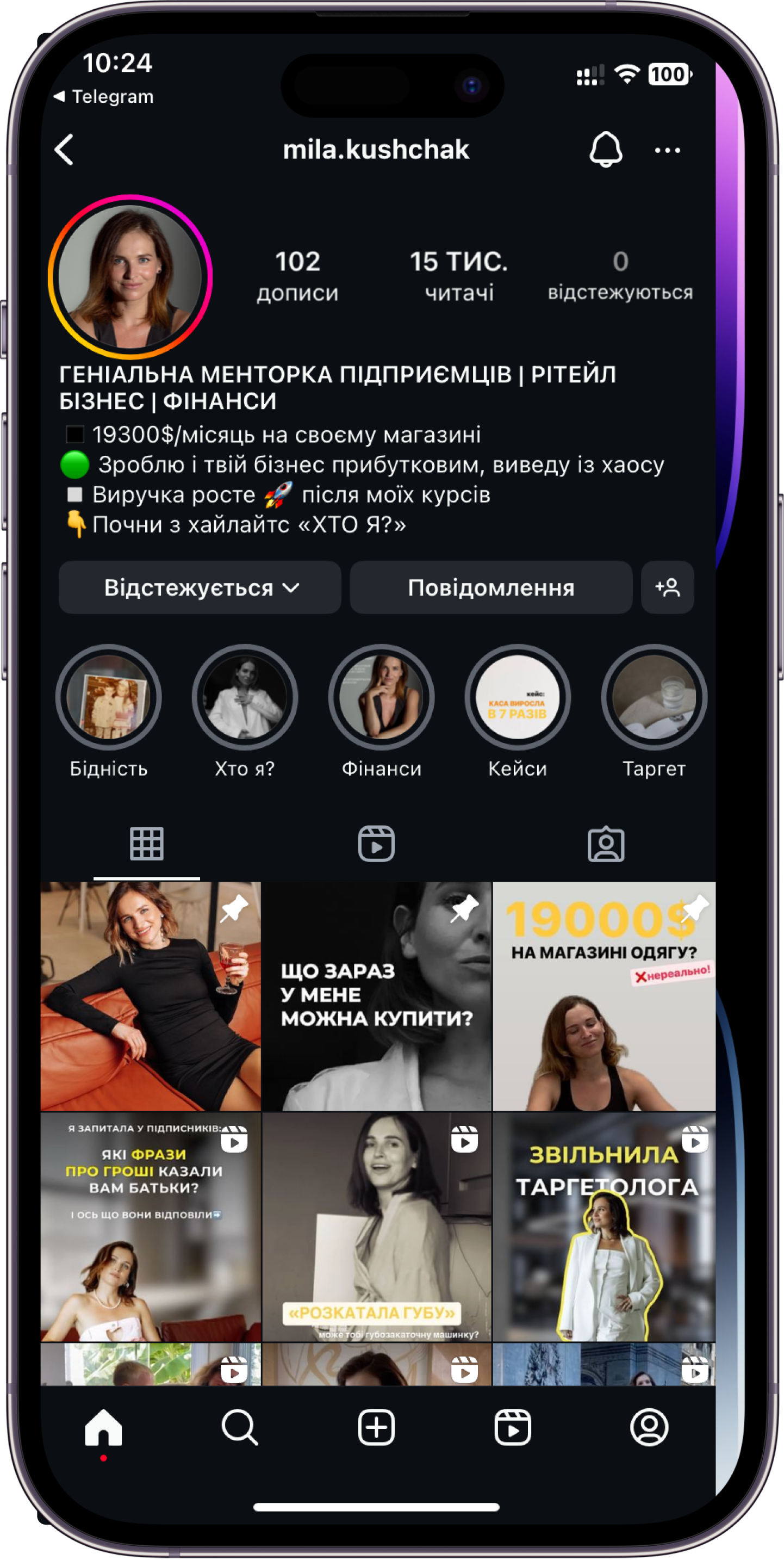
Task: Open the pinned post Що зараз у мене можна купити
Action: 377,996
